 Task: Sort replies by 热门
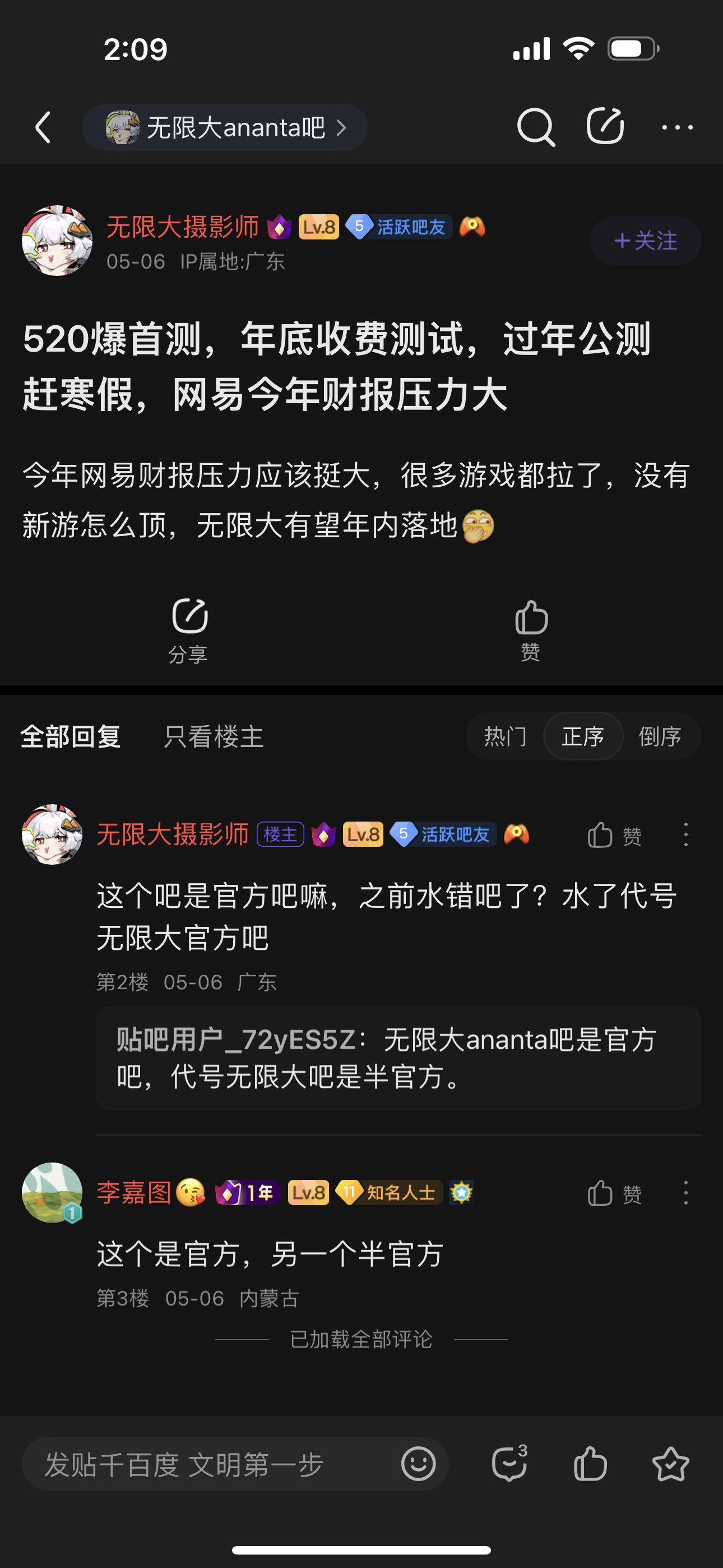tap(505, 736)
